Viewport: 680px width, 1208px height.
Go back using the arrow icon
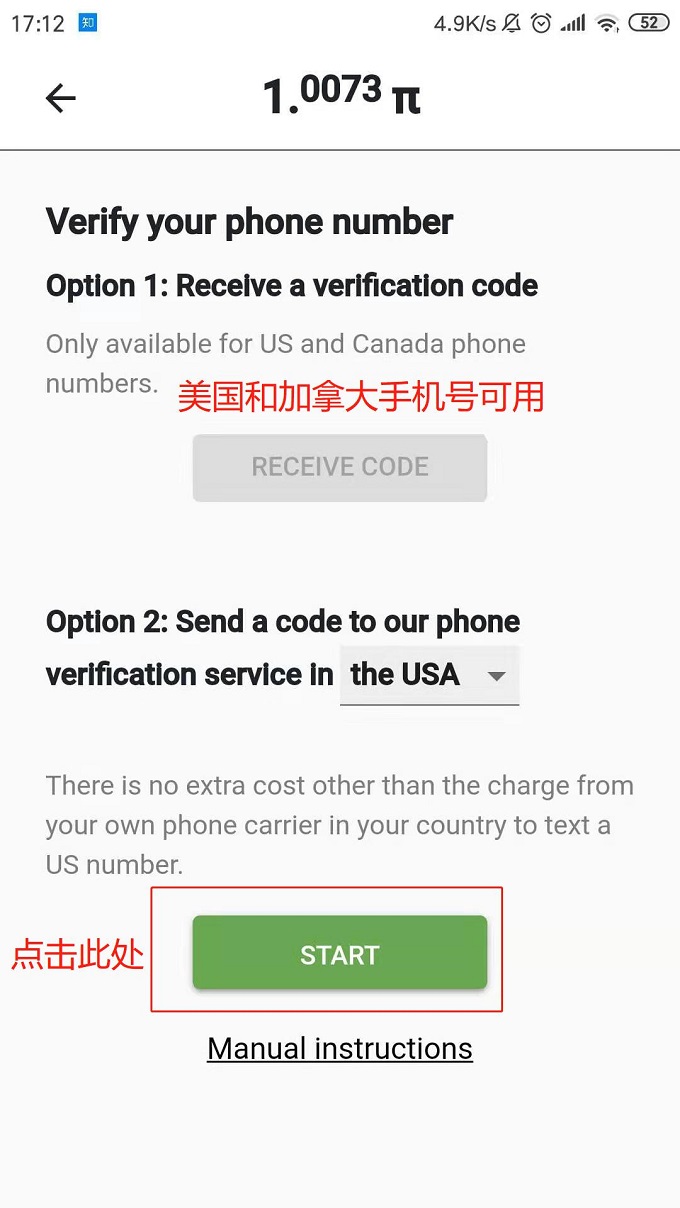pyautogui.click(x=61, y=98)
